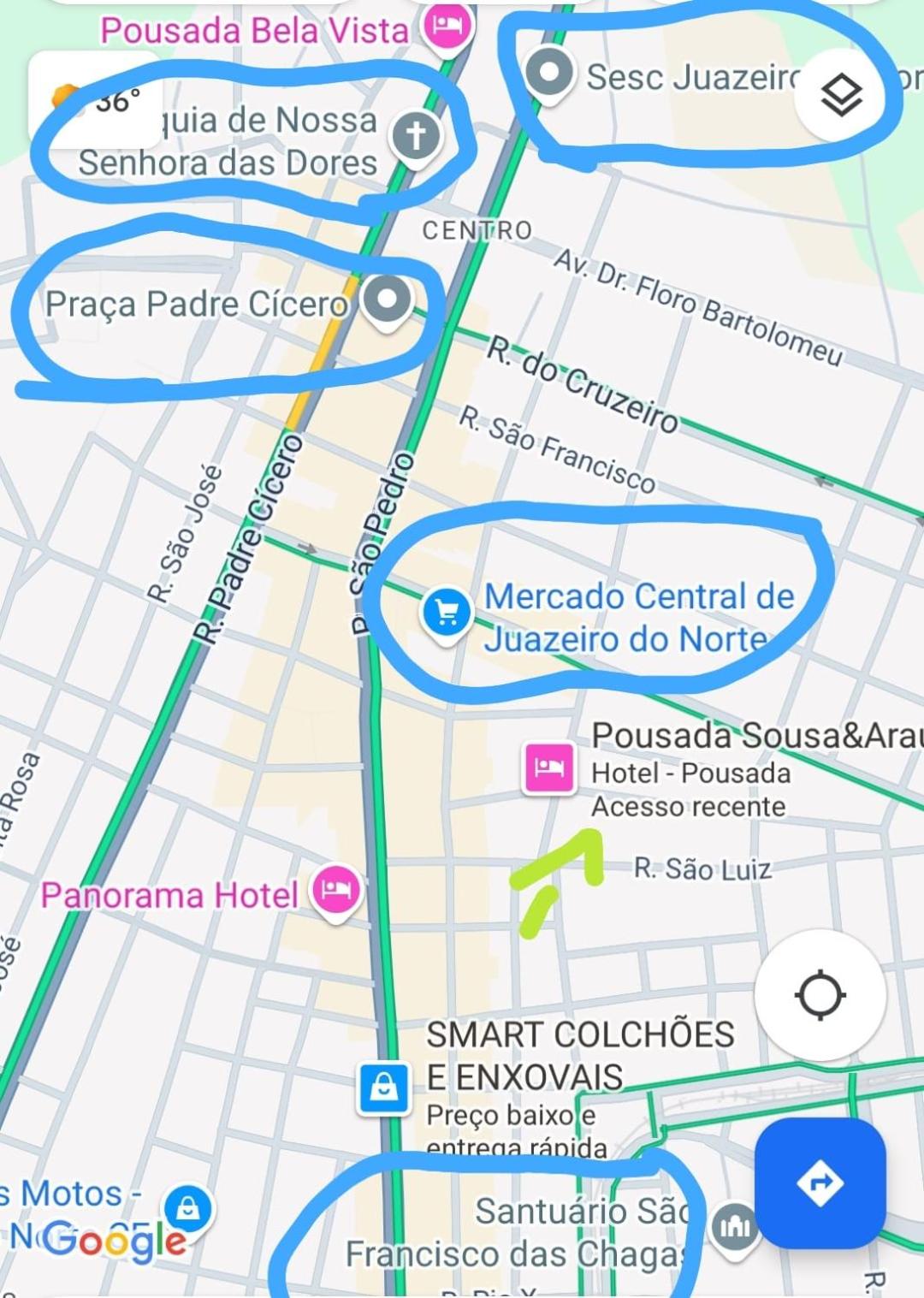Open the Nossa Senhora das Dores church pin
This screenshot has height=1298, width=924.
pos(416,136)
